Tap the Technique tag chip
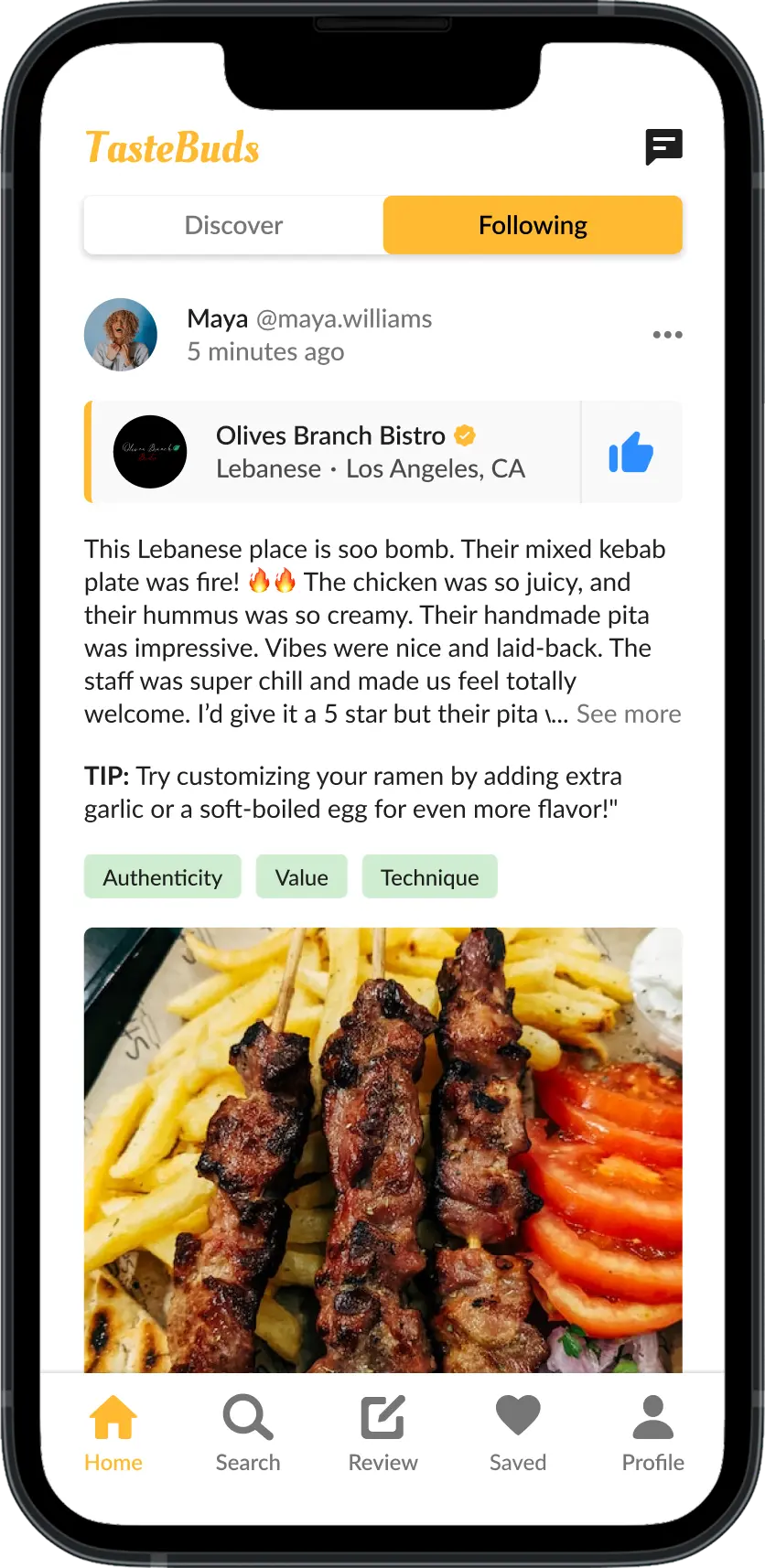 (x=429, y=877)
